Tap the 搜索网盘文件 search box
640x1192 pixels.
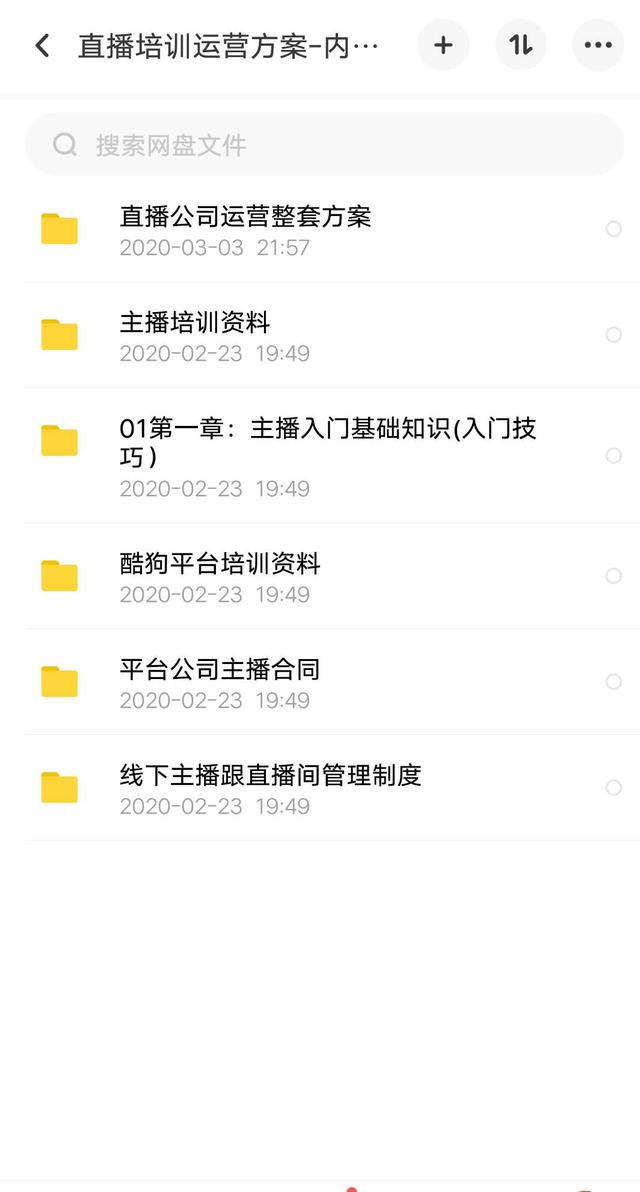point(325,144)
